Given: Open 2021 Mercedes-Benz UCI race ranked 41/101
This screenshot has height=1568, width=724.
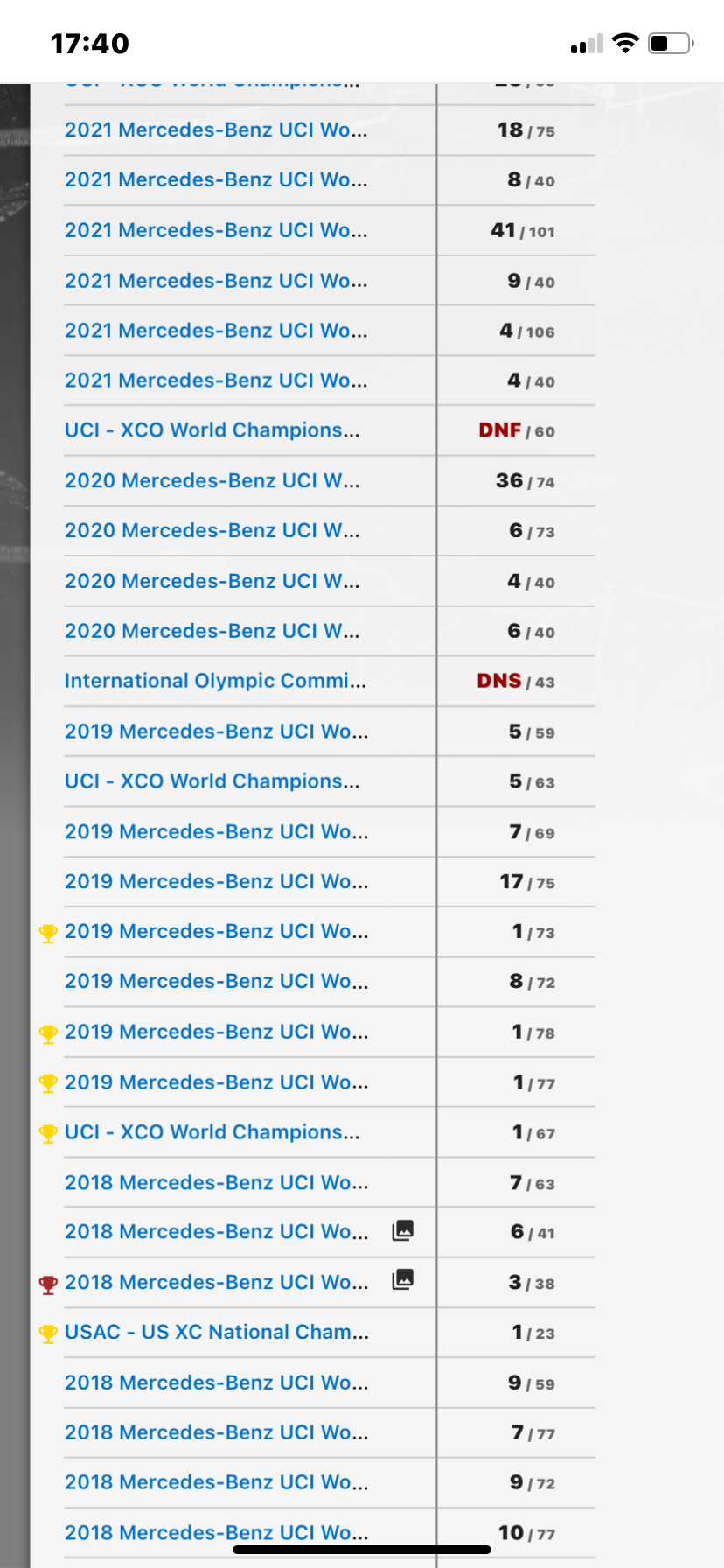Looking at the screenshot, I should (216, 230).
